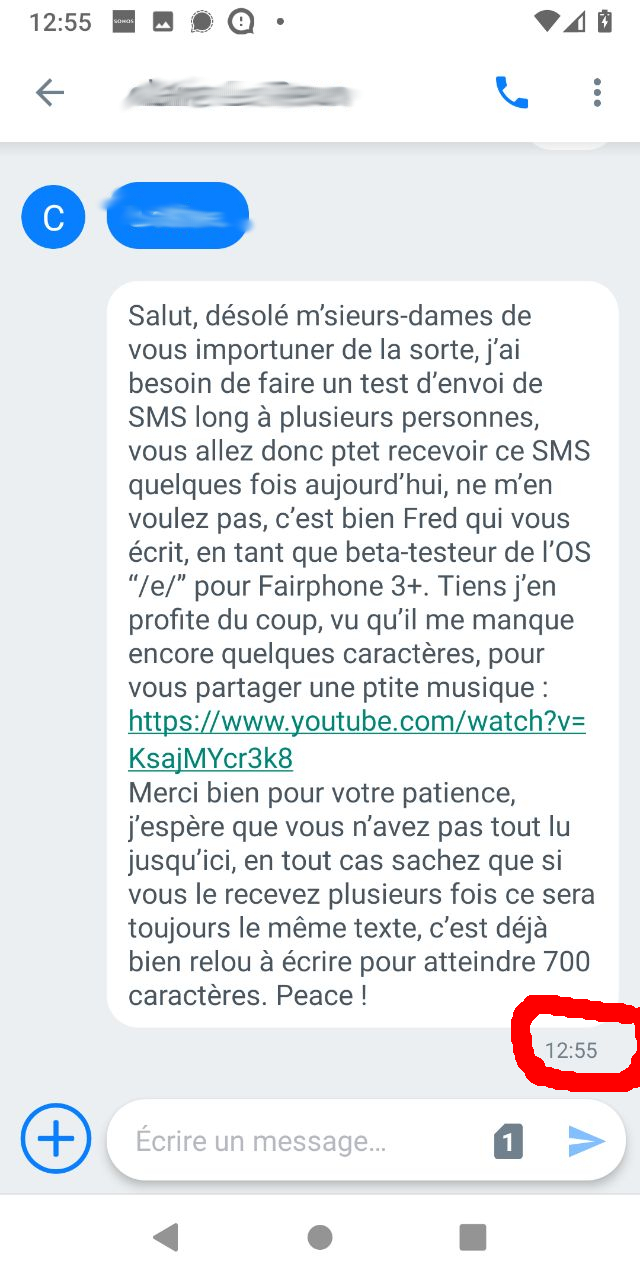Open the YouTube link in the message
Viewport: 640px width, 1280px height.
point(357,740)
